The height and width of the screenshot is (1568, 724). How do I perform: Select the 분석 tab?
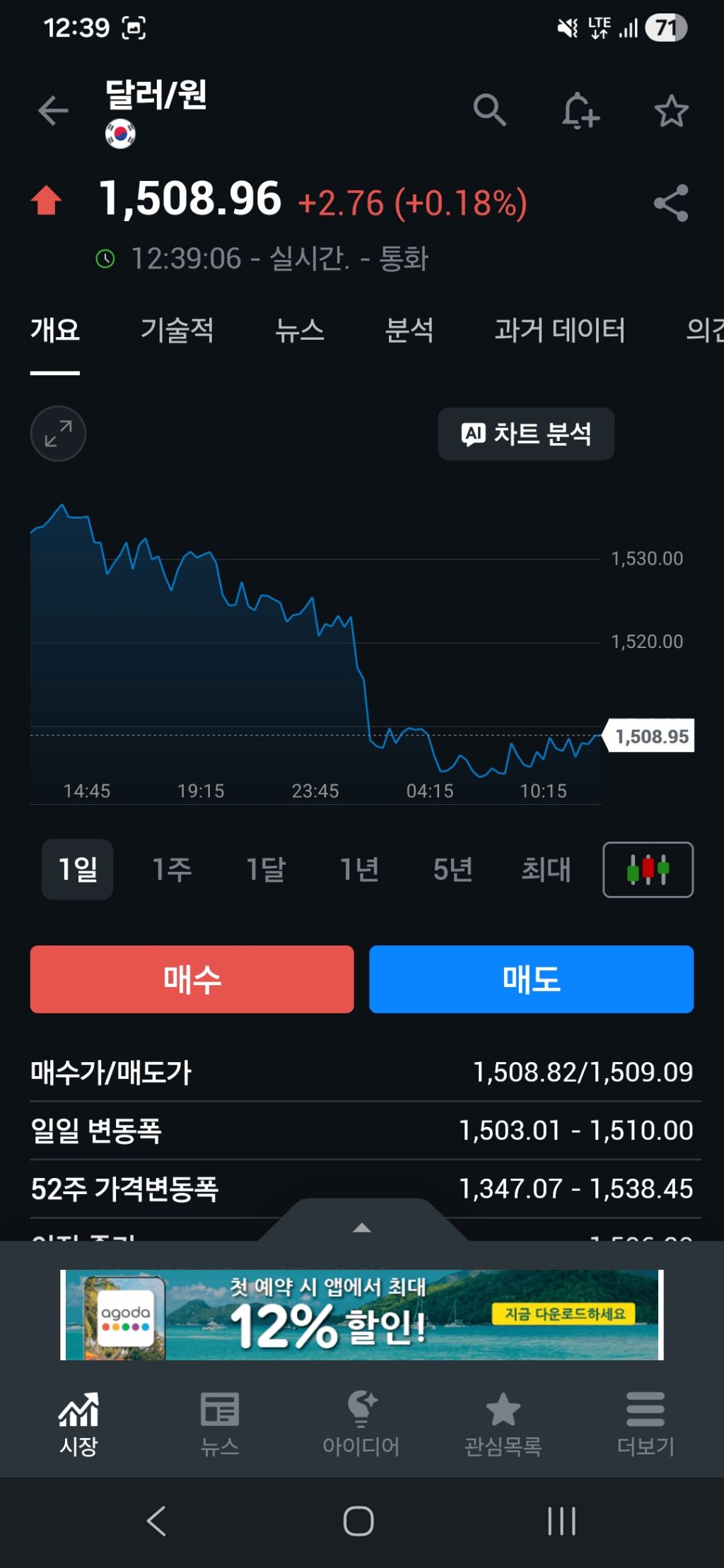point(409,330)
